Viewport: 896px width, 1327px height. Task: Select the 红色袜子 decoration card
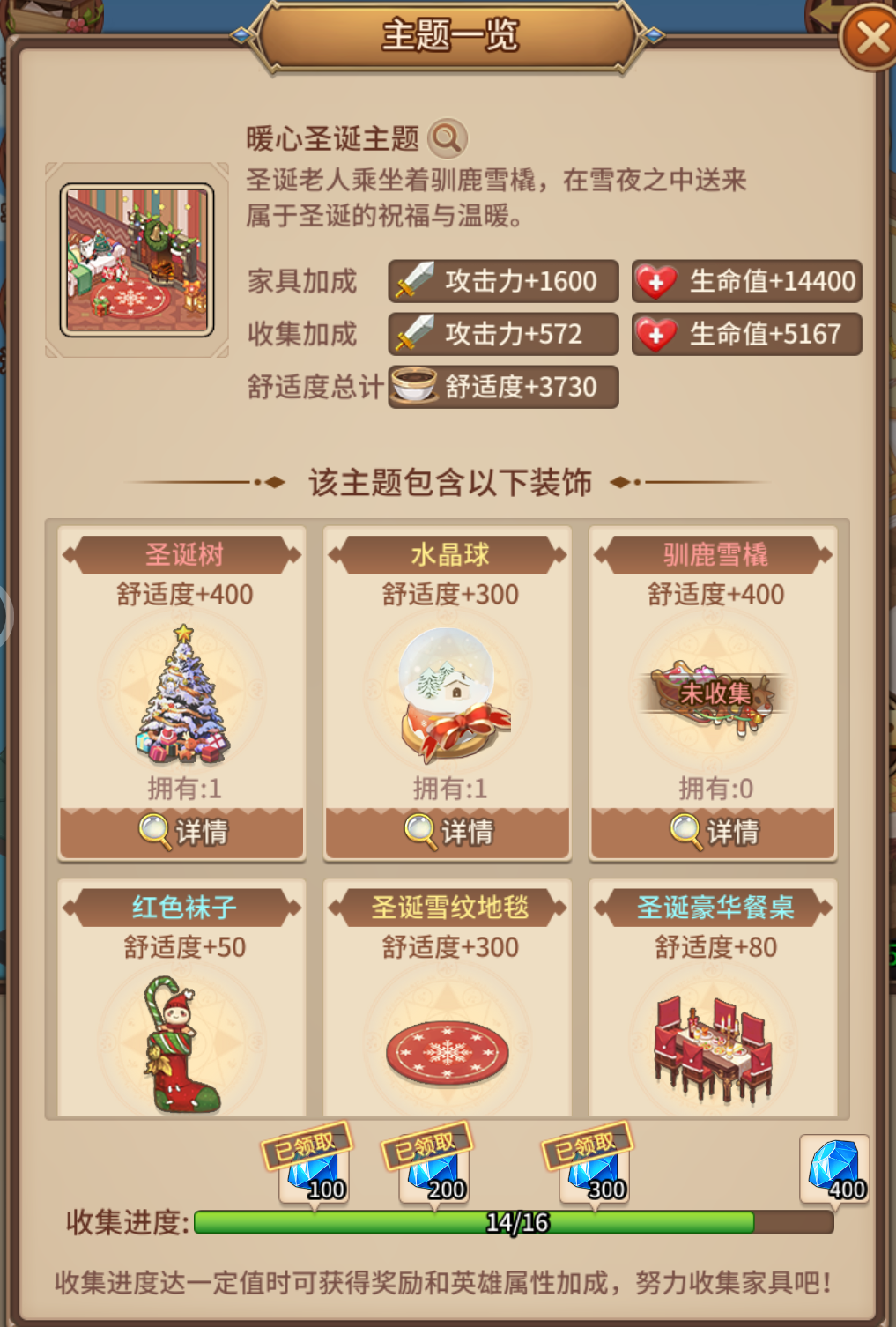point(182,1005)
